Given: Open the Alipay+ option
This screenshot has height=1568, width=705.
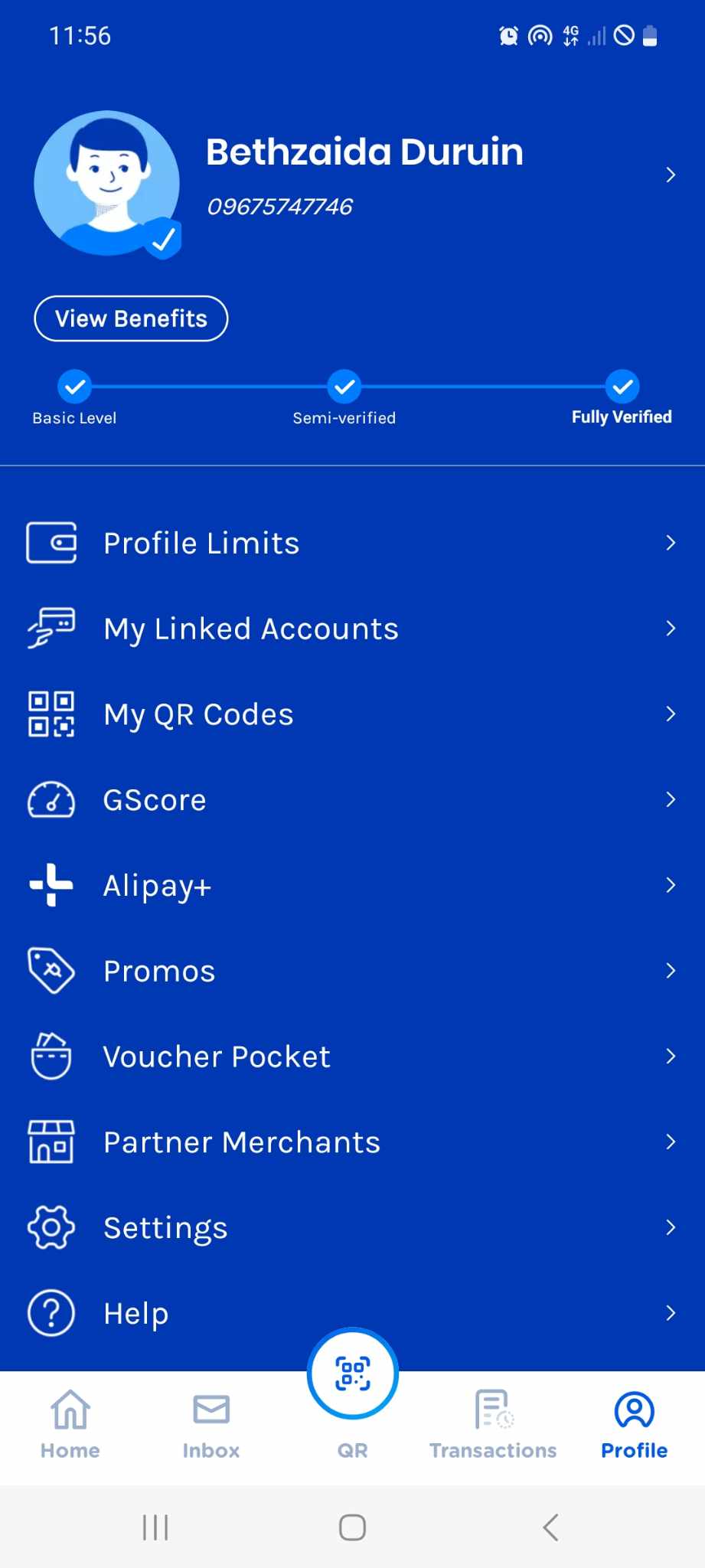Looking at the screenshot, I should coord(352,886).
